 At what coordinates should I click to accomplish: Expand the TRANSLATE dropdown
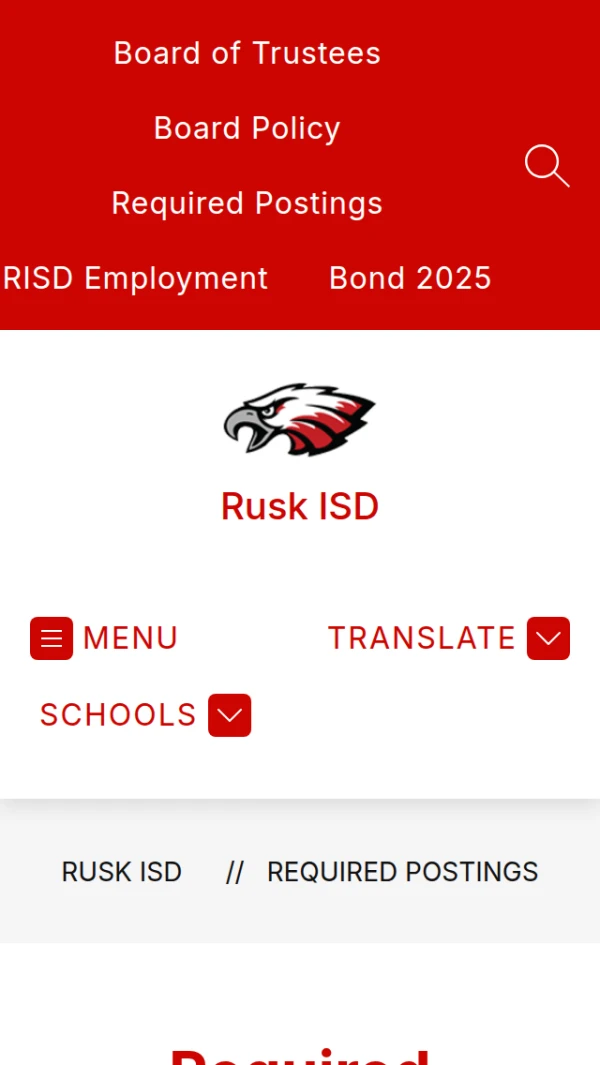pyautogui.click(x=448, y=638)
